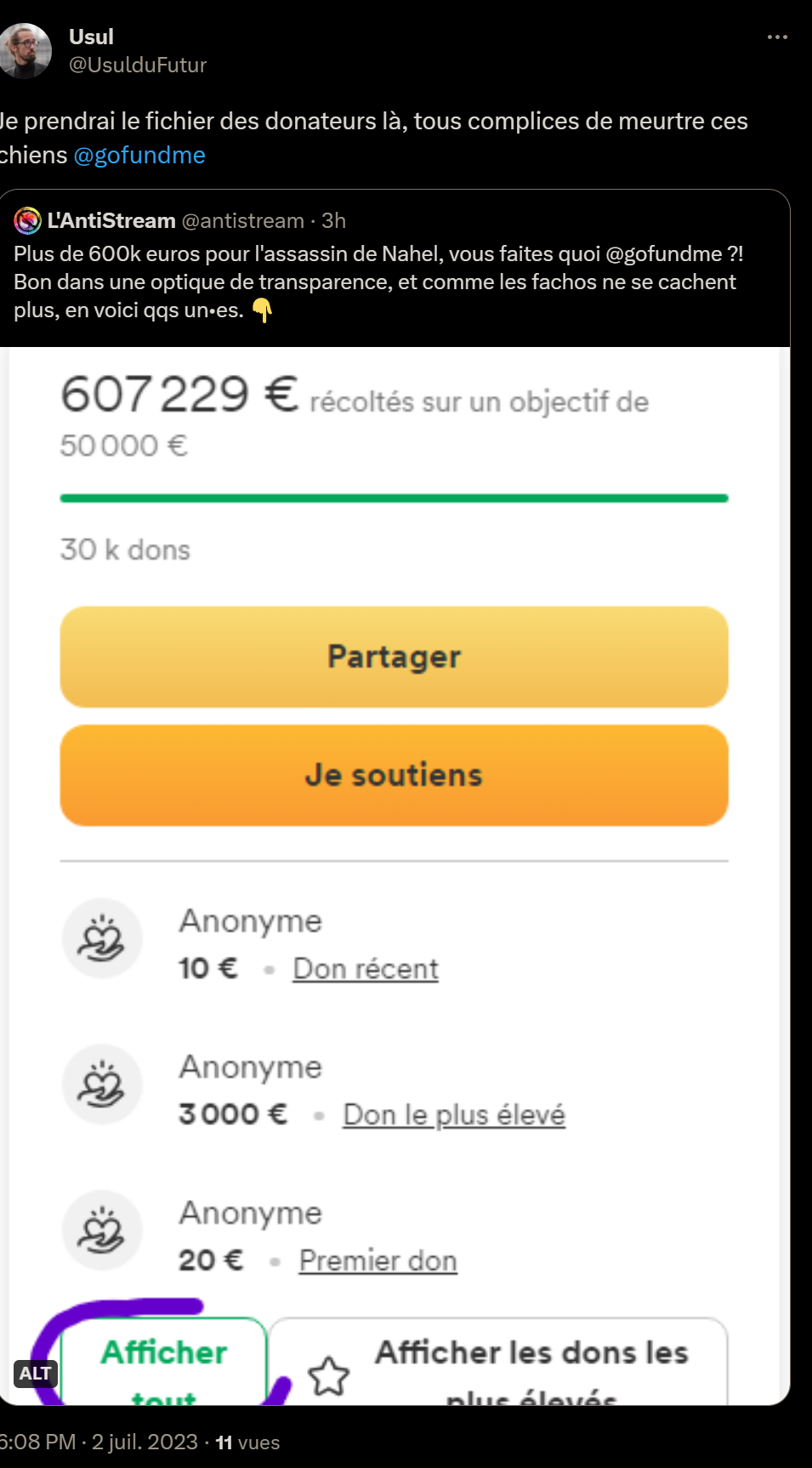Open the tweet's date and time link
The height and width of the screenshot is (1468, 812).
(99, 1442)
